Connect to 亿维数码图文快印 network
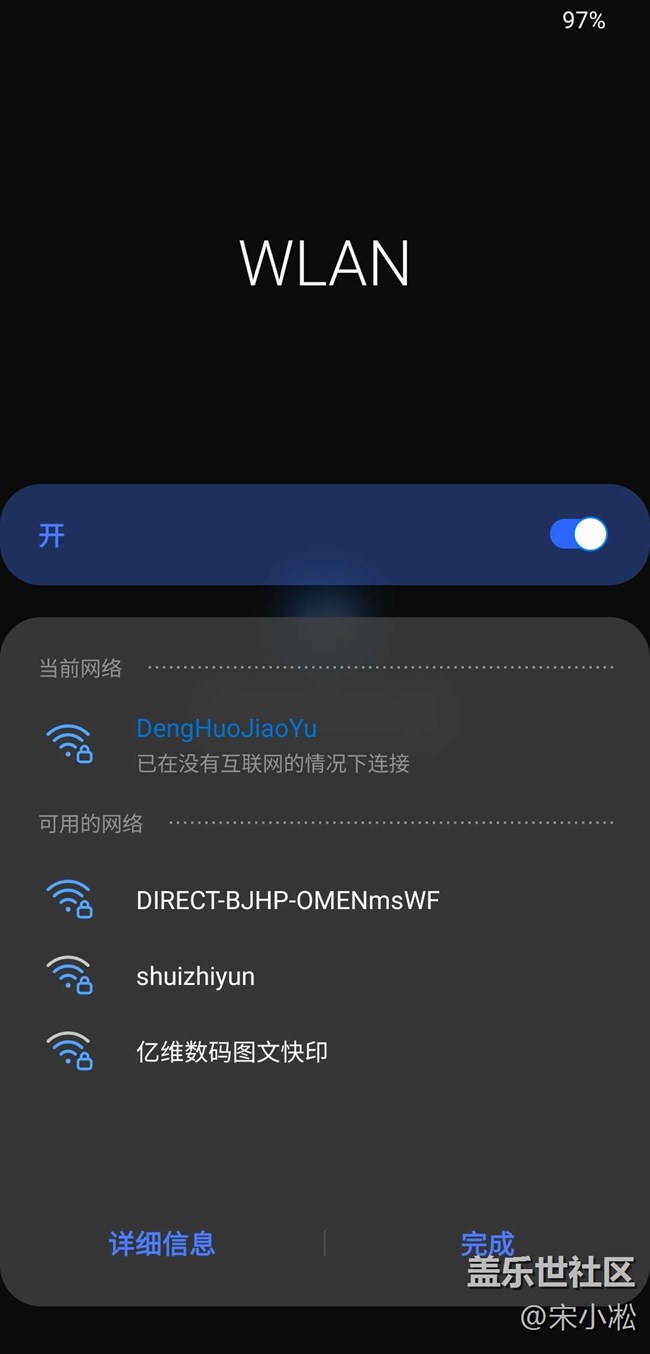Image resolution: width=650 pixels, height=1354 pixels. (325, 1052)
